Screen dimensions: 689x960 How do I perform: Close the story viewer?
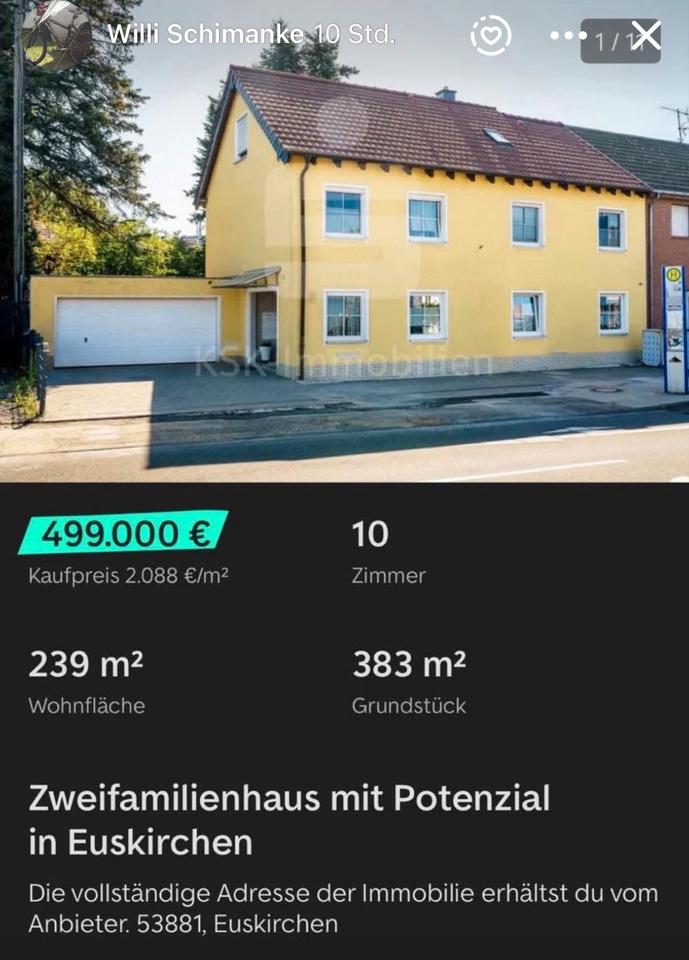pyautogui.click(x=647, y=37)
